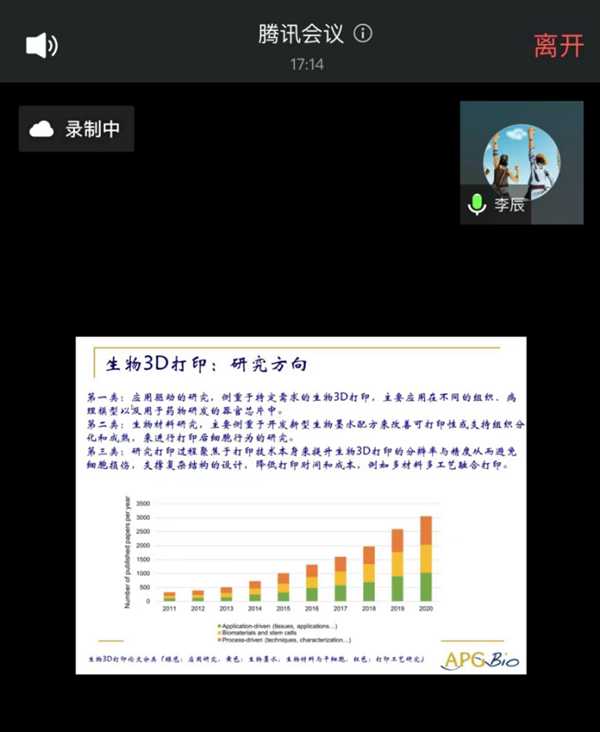Toggle the speaker audio icon
The width and height of the screenshot is (600, 732).
coord(41,45)
